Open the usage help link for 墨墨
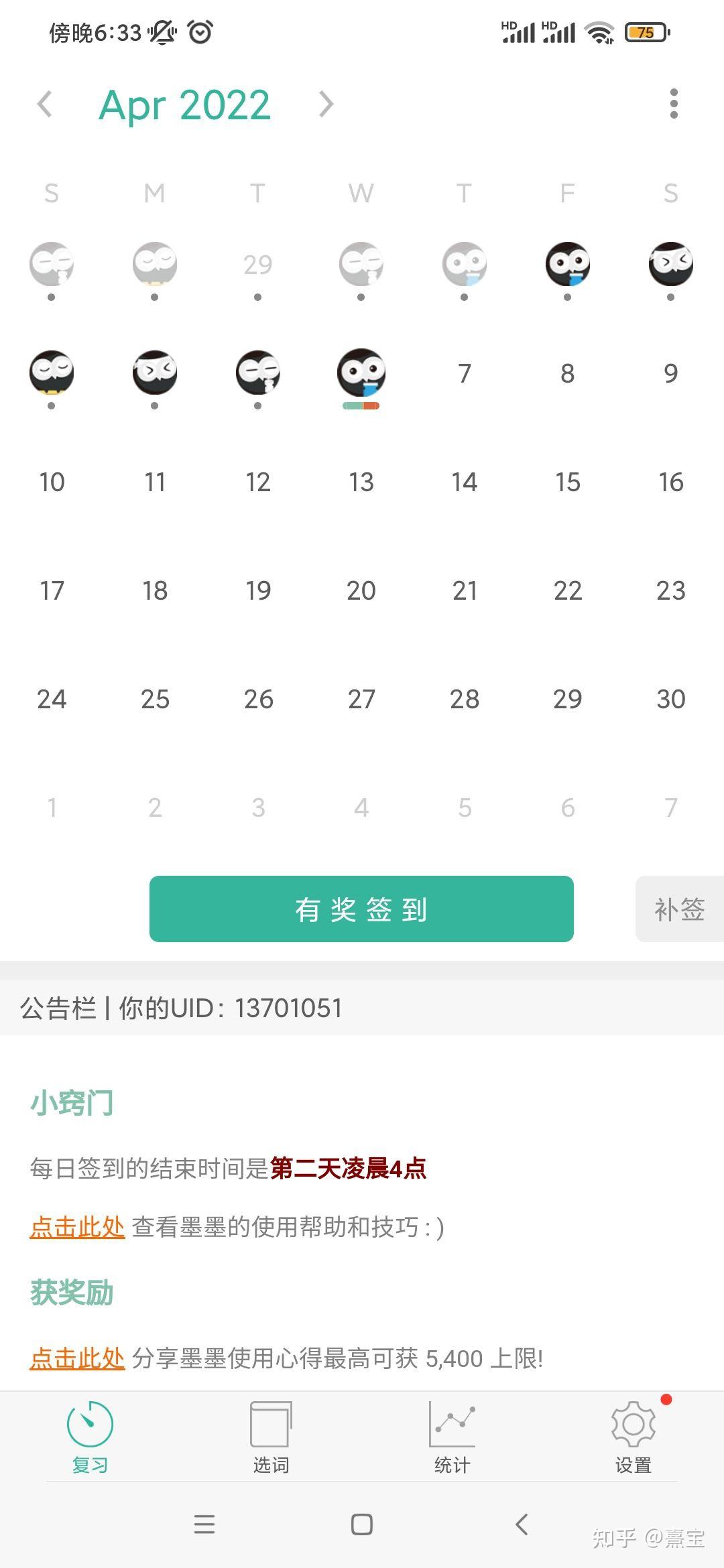This screenshot has height=1568, width=724. pyautogui.click(x=77, y=1227)
